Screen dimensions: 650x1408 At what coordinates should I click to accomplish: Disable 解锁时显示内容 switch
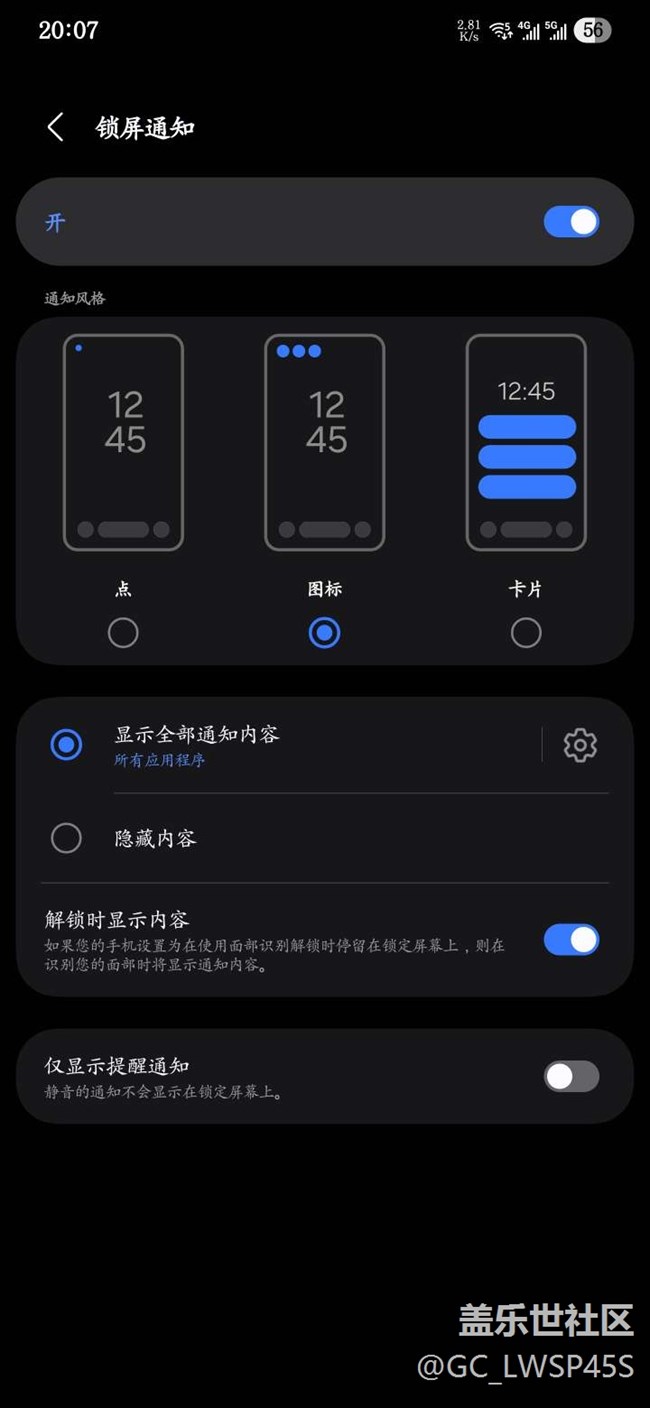pos(571,940)
